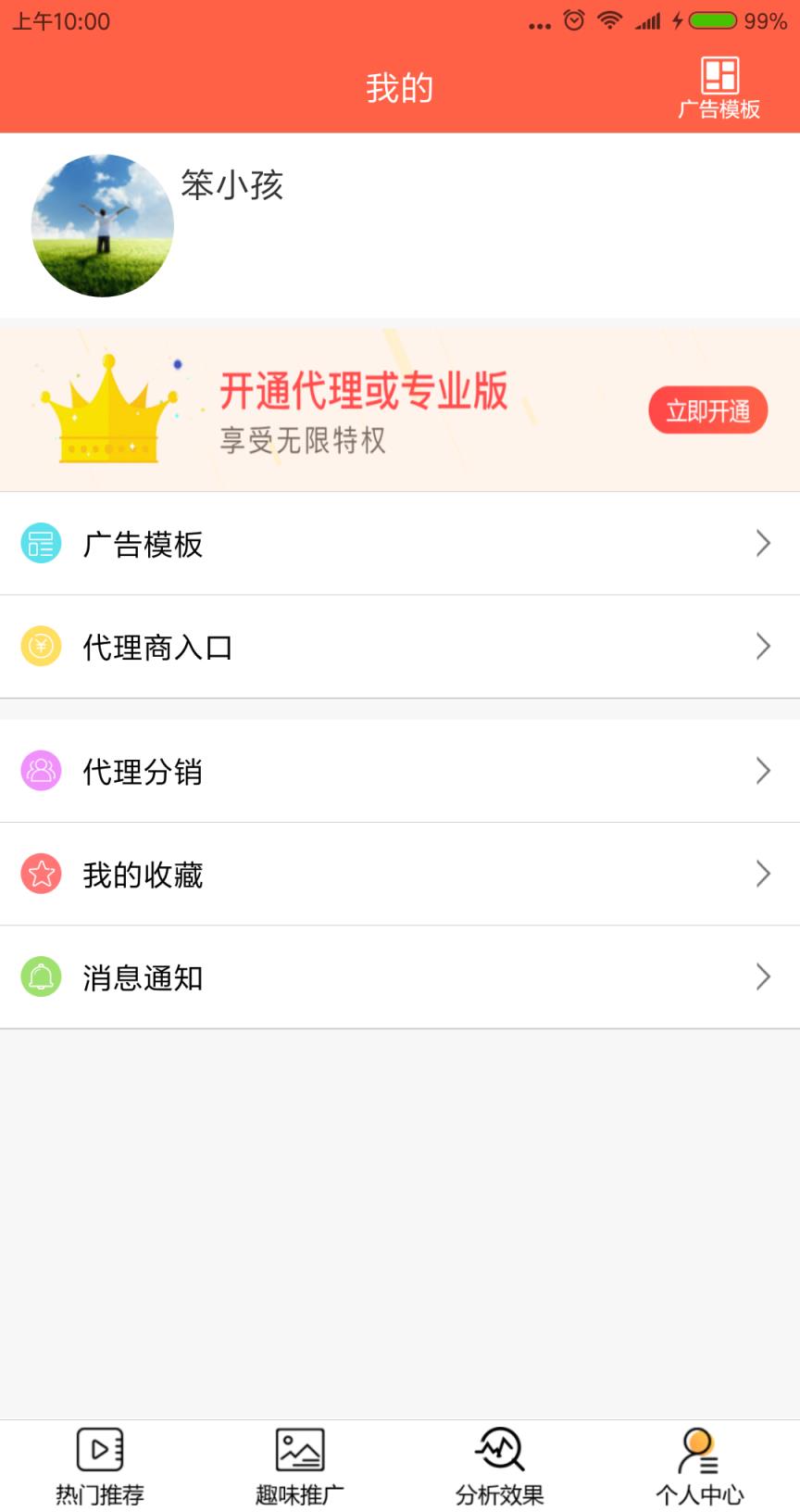Select the 广告模板 list icon with blue template symbol
Viewport: 800px width, 1512px height.
click(x=40, y=543)
